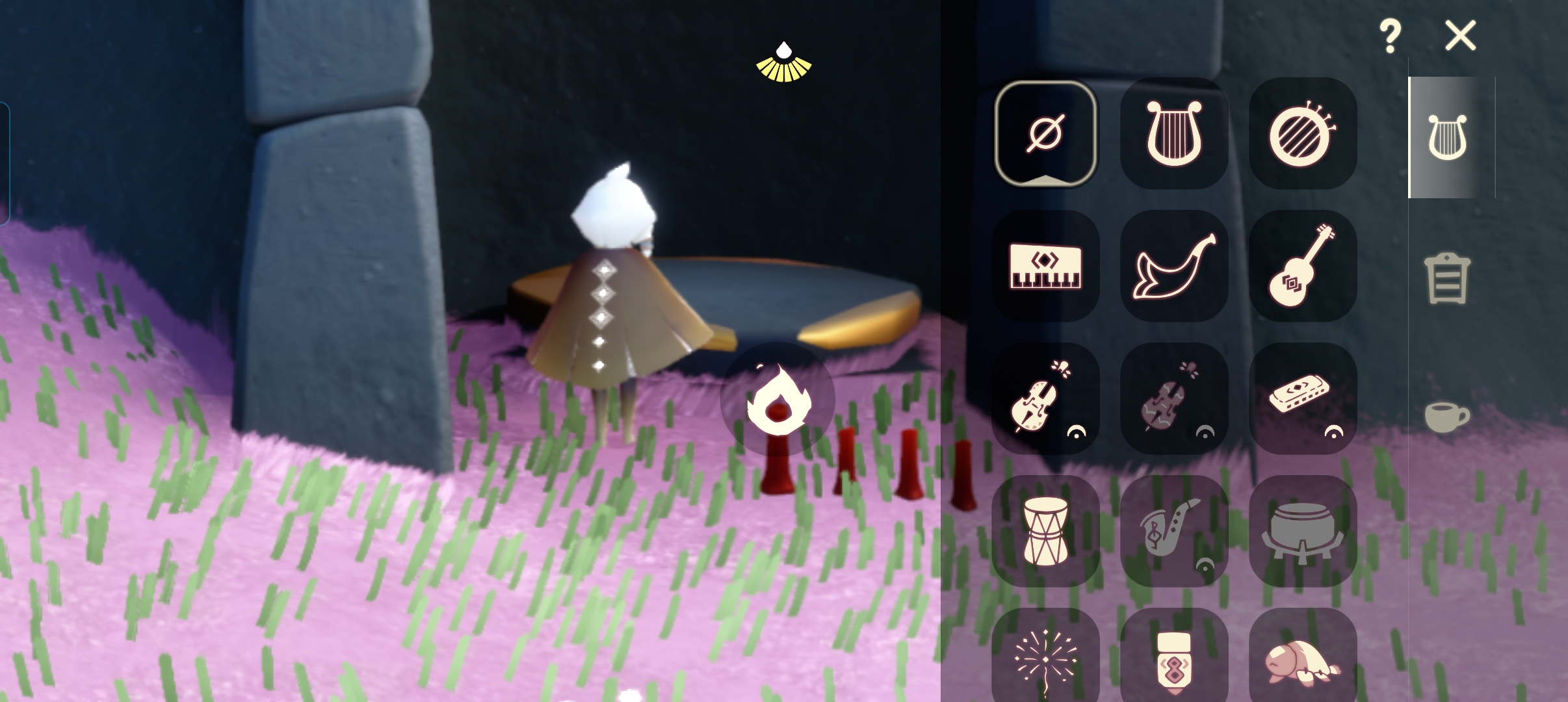Viewport: 1568px width, 702px height.
Task: Pick the curved horn instrument
Action: [1173, 266]
